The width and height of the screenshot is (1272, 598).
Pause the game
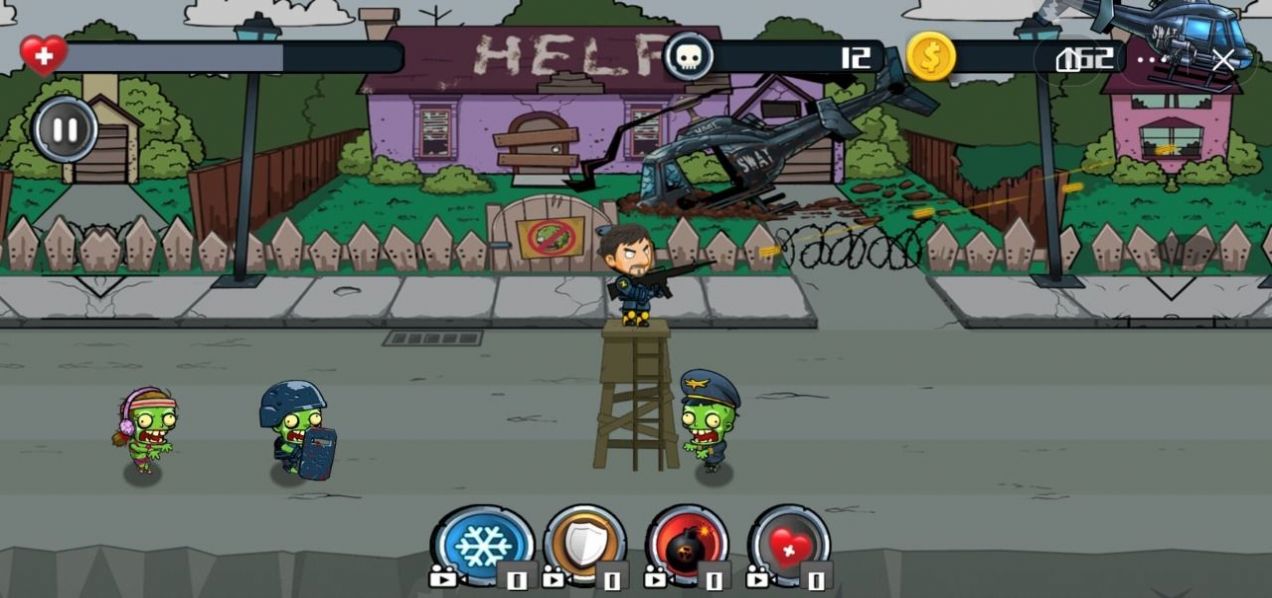pos(65,130)
